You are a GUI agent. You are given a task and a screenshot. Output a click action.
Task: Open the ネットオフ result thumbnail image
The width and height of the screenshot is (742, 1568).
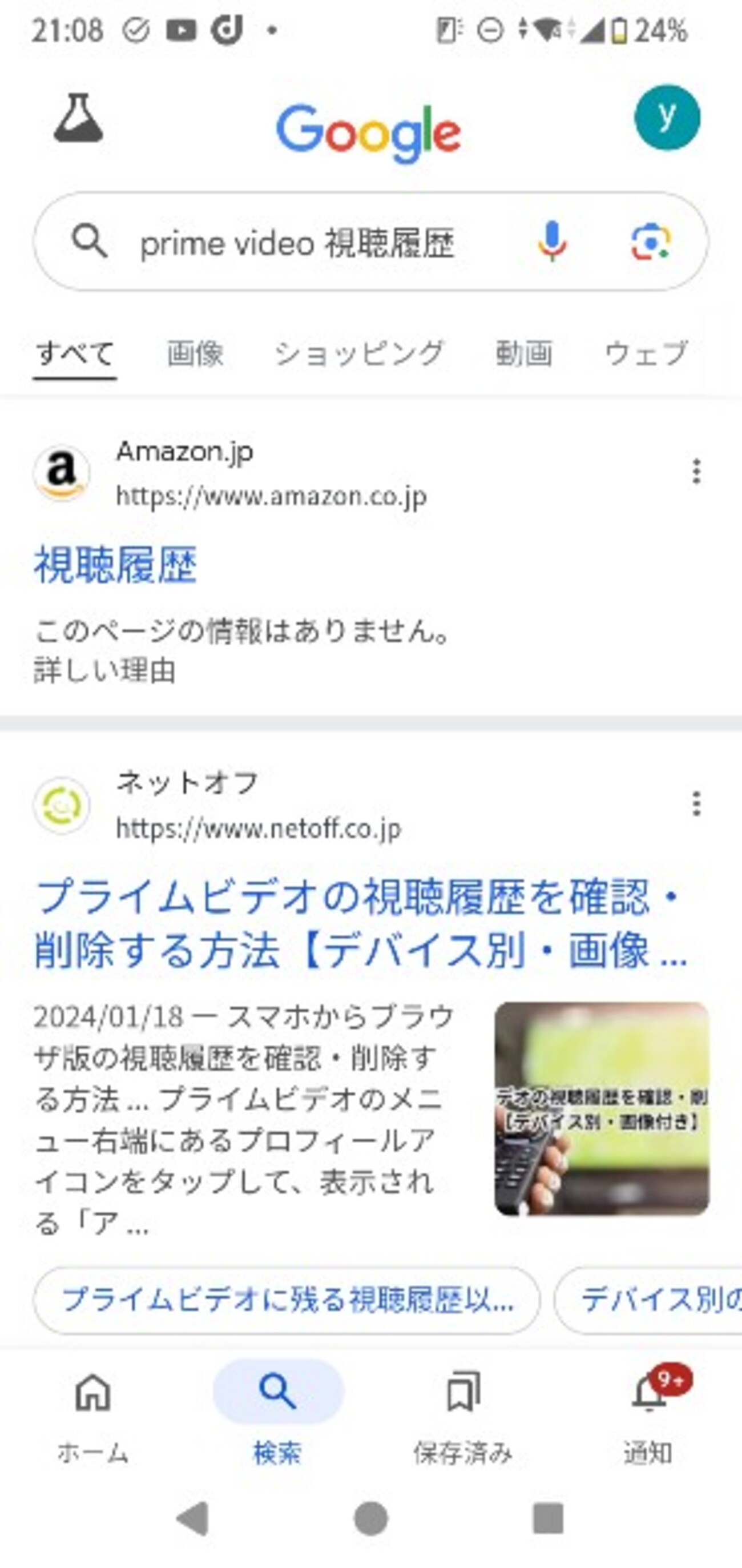[602, 1108]
